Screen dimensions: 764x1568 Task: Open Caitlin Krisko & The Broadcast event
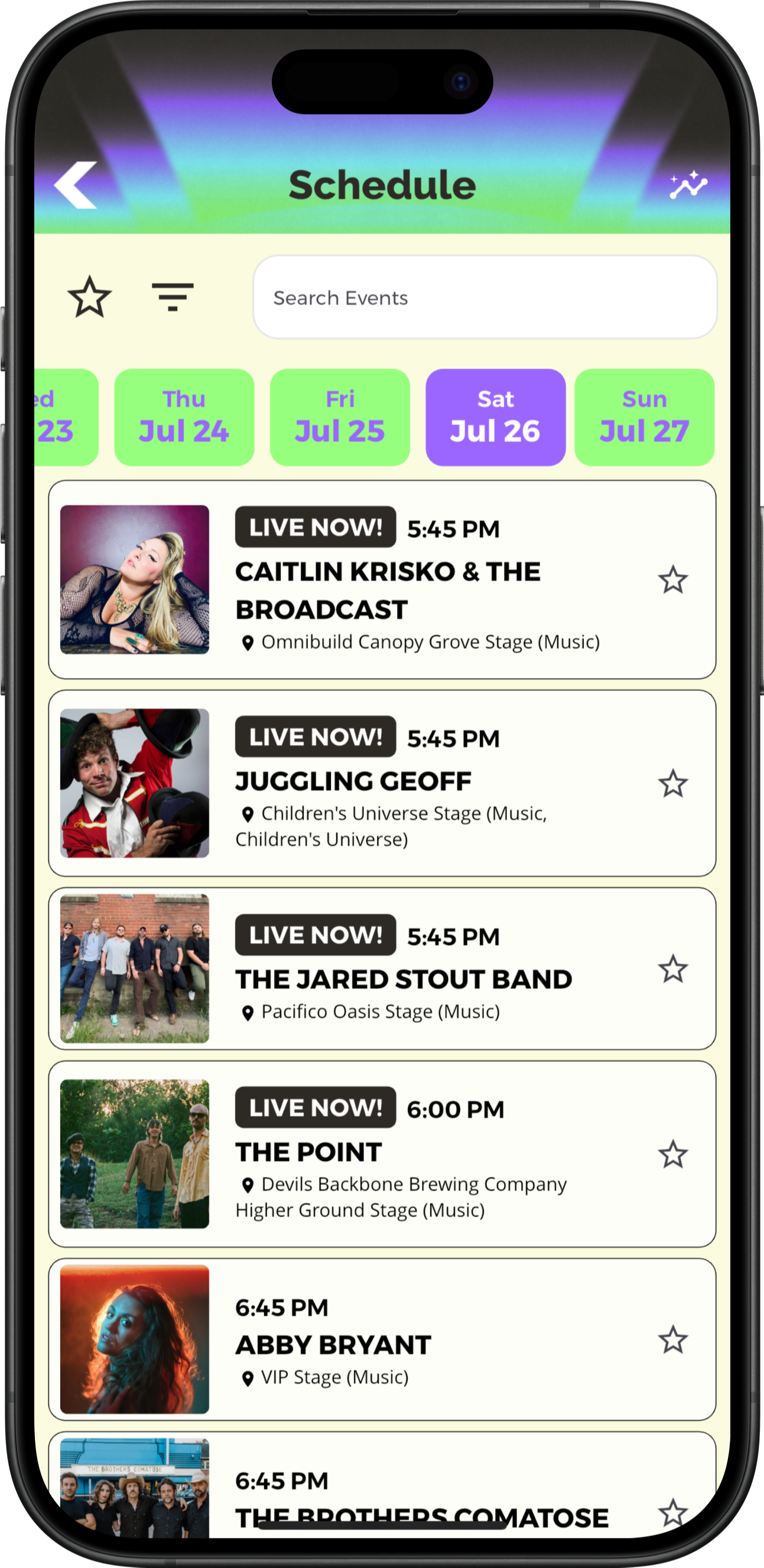[x=382, y=579]
